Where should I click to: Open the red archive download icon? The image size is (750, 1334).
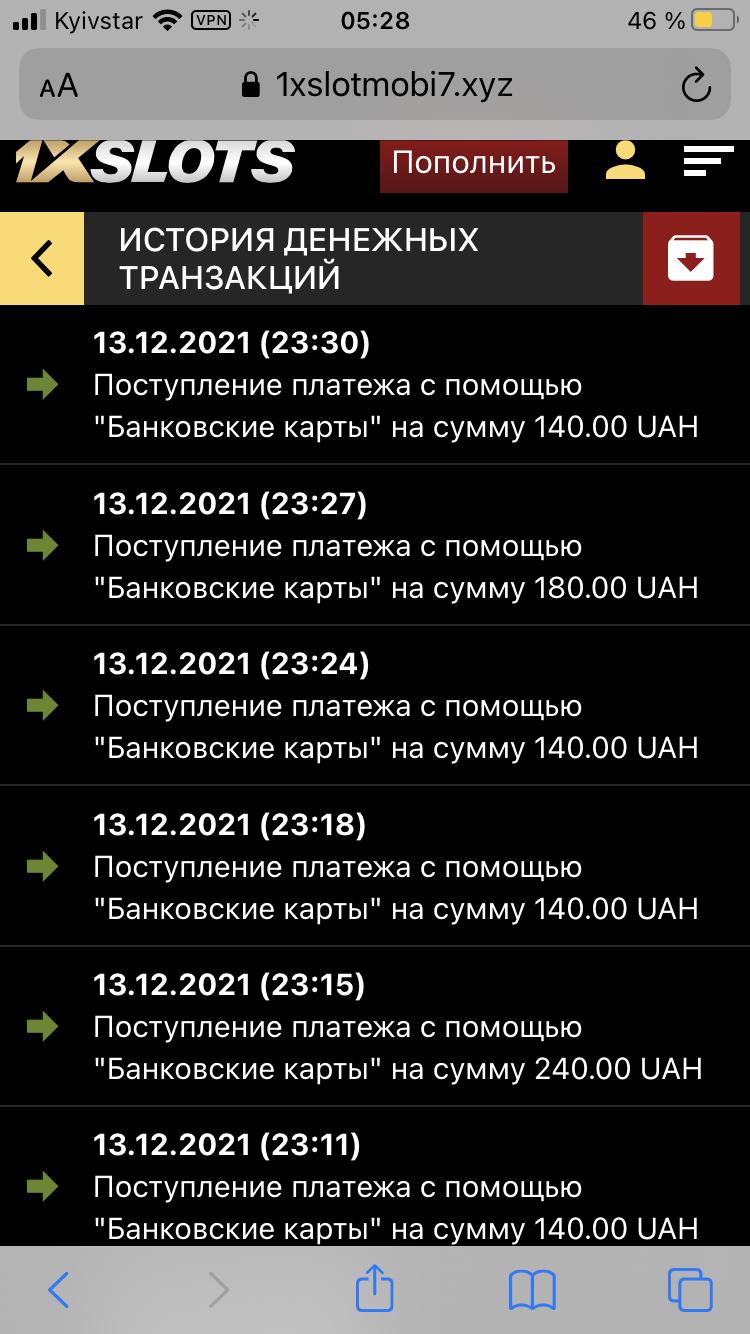pyautogui.click(x=690, y=258)
